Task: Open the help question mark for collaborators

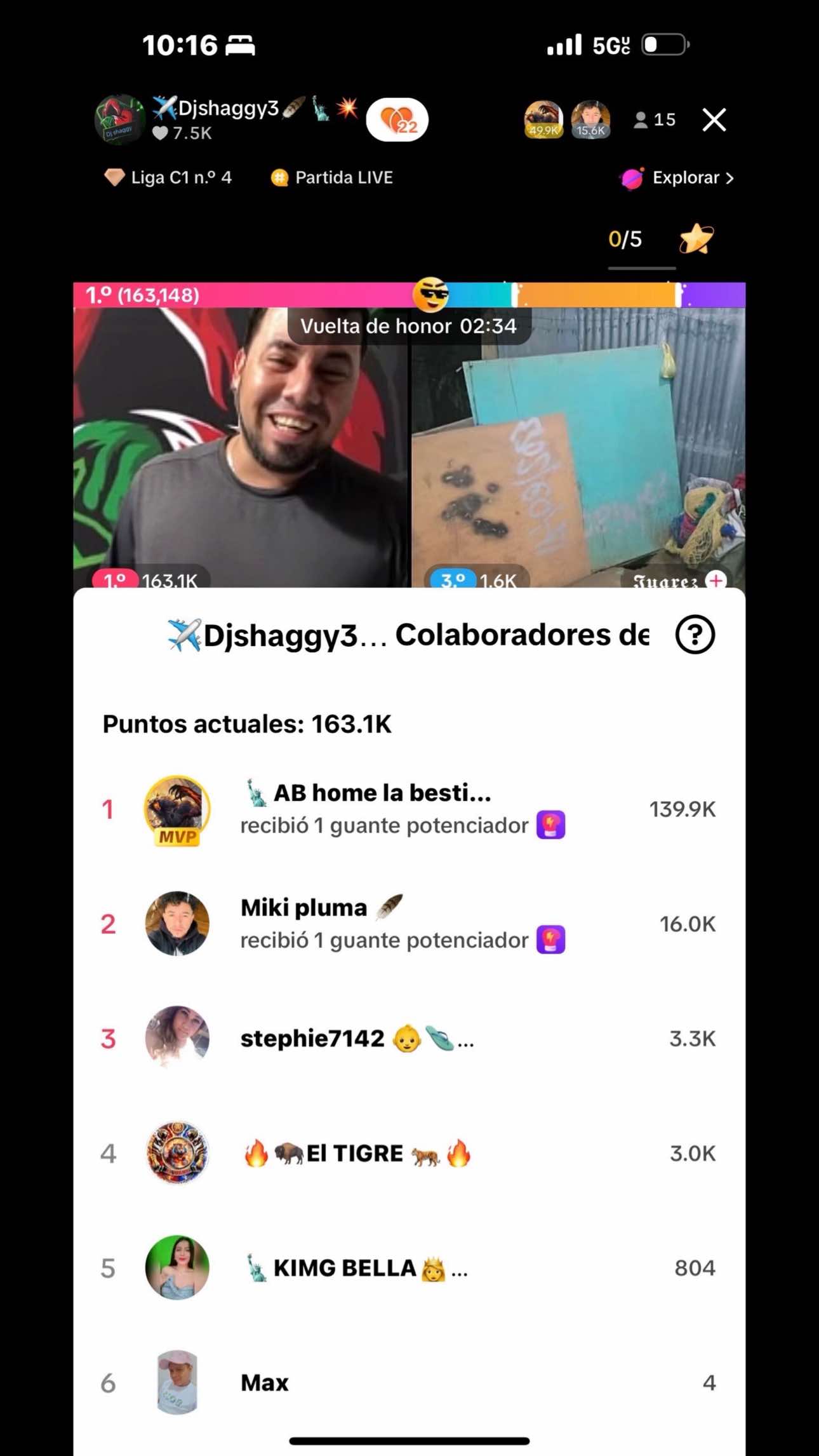Action: click(695, 635)
